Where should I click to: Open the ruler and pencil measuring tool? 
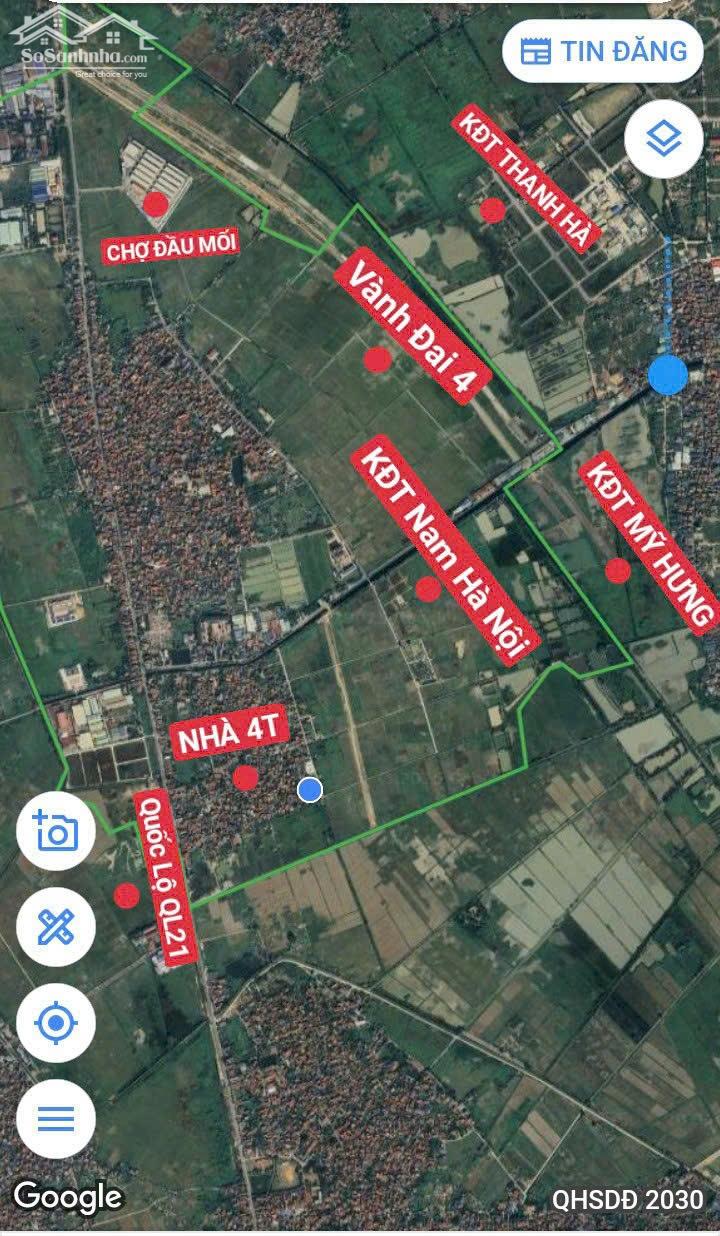coord(56,927)
